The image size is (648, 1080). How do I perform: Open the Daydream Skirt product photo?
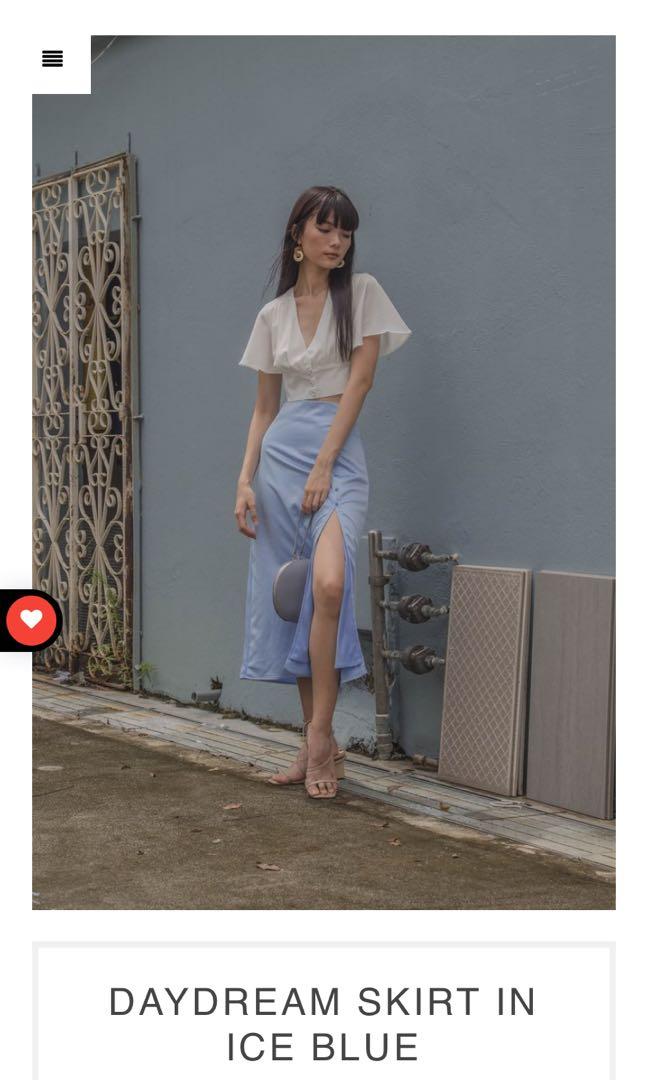(323, 472)
